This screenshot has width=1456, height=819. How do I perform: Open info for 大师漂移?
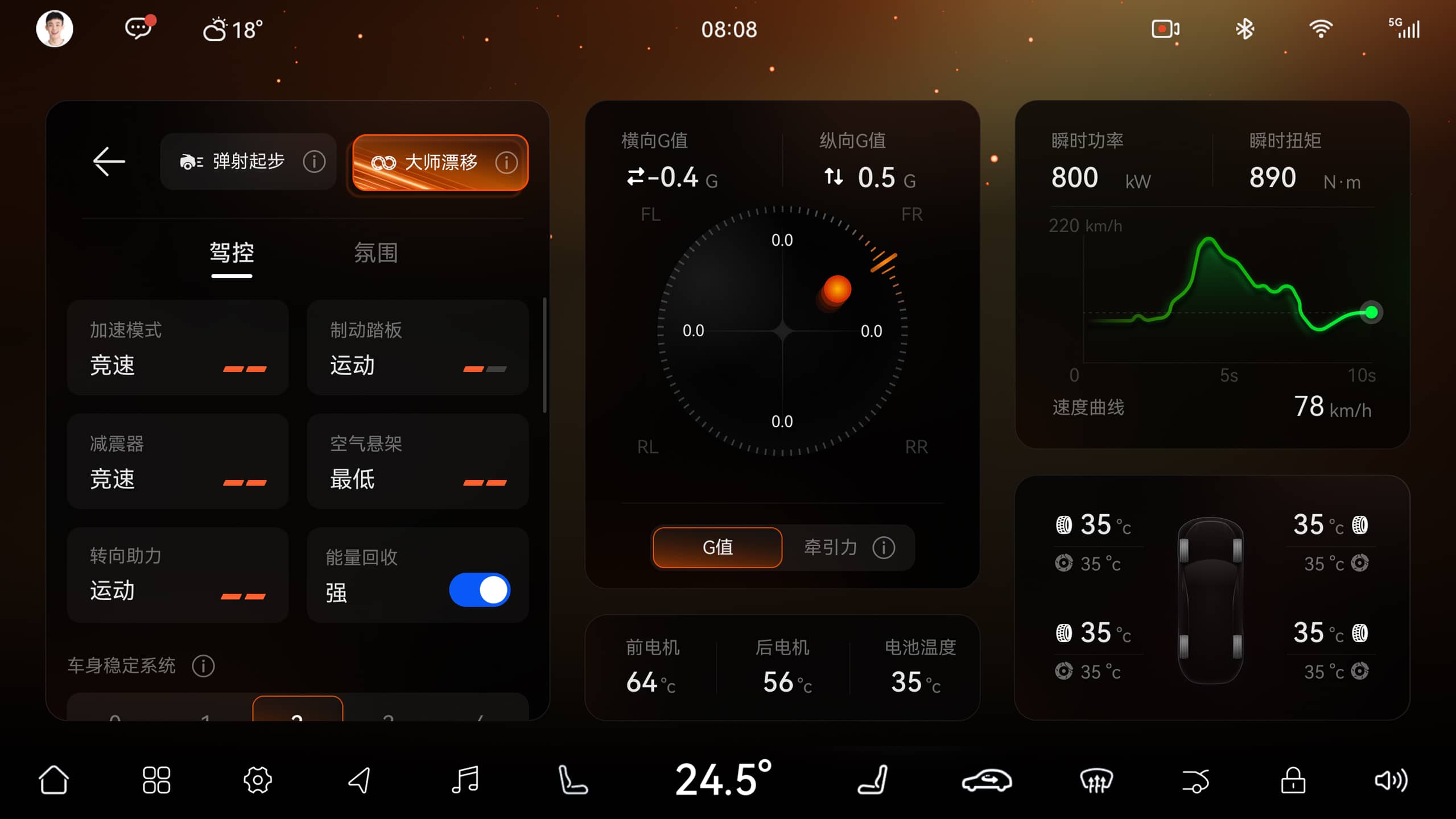[506, 163]
